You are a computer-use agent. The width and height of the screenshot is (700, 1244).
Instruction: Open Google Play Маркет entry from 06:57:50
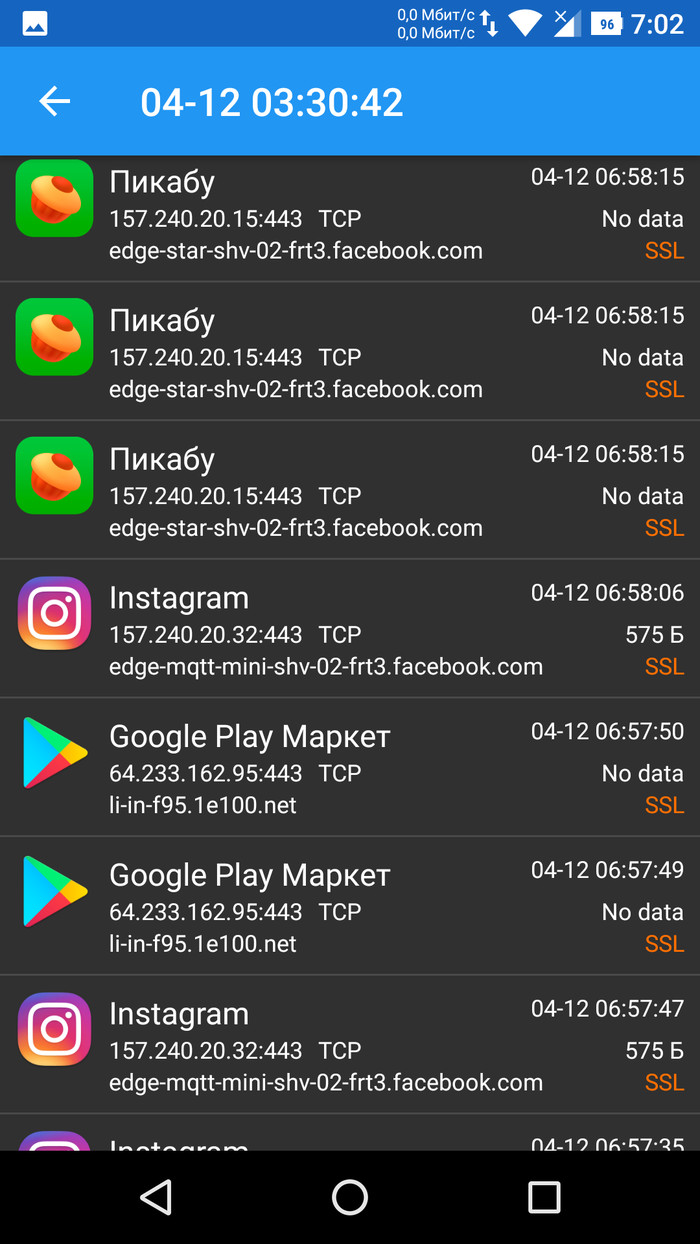pos(350,768)
